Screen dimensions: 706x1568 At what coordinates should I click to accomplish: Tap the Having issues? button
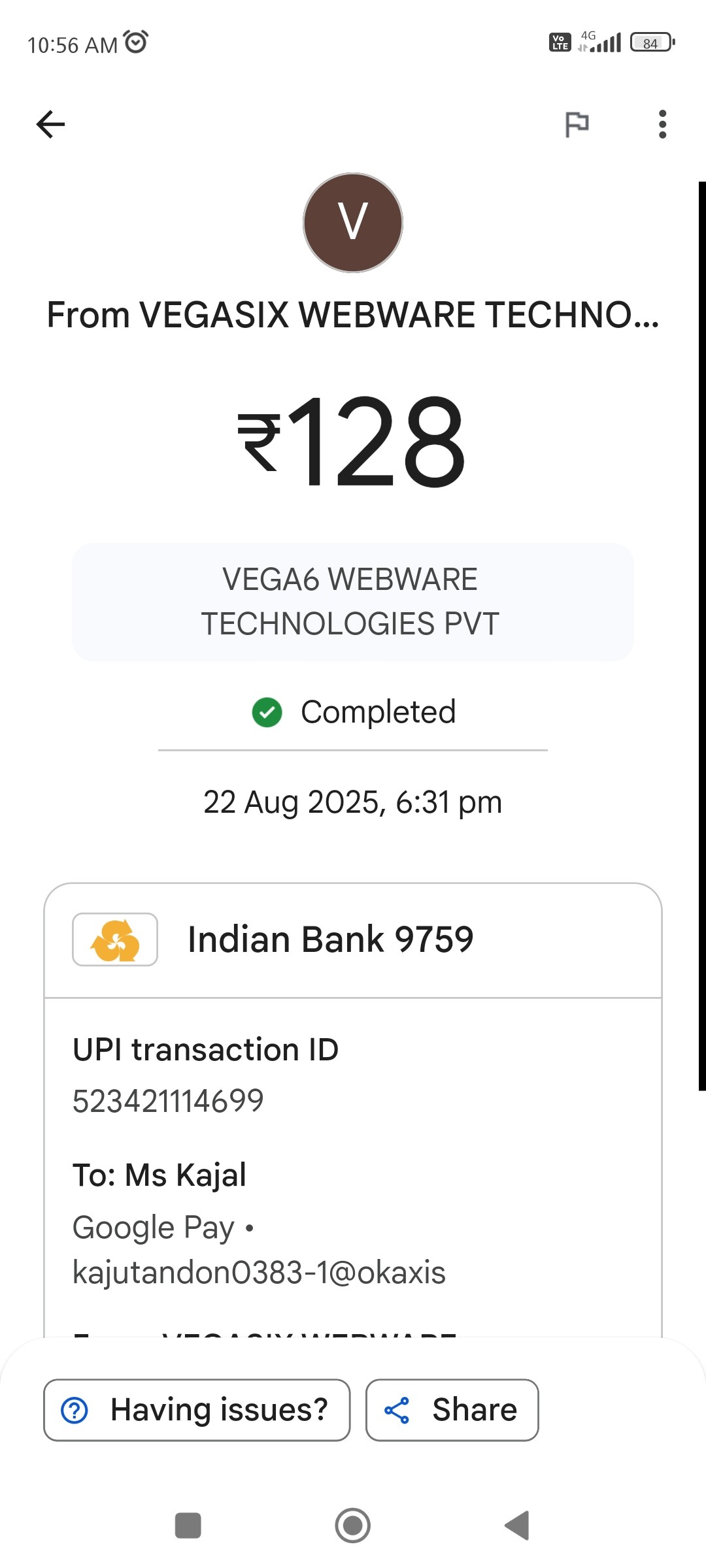point(197,1410)
